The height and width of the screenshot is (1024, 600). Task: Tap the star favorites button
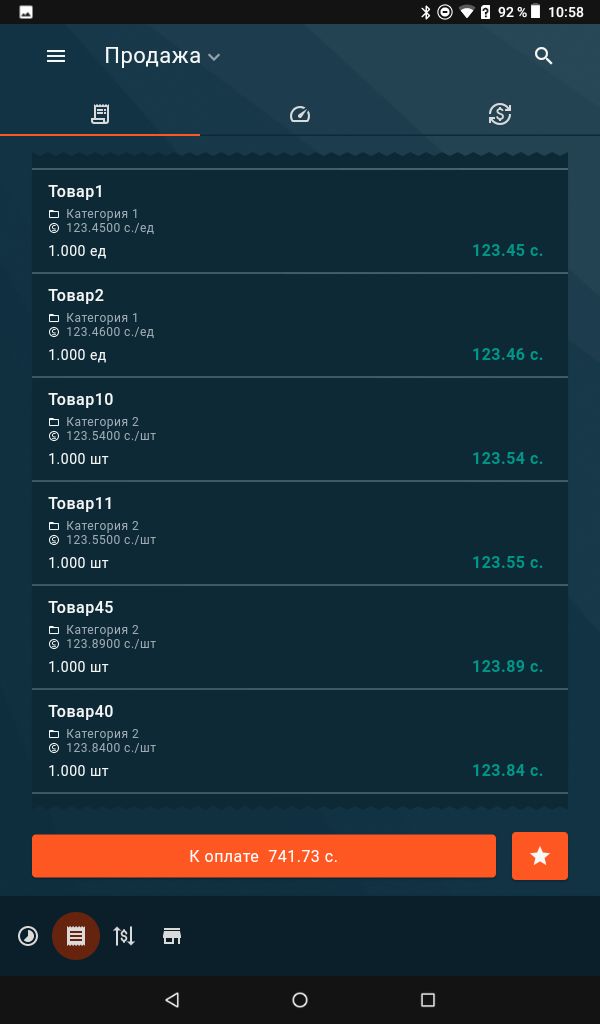pyautogui.click(x=540, y=856)
